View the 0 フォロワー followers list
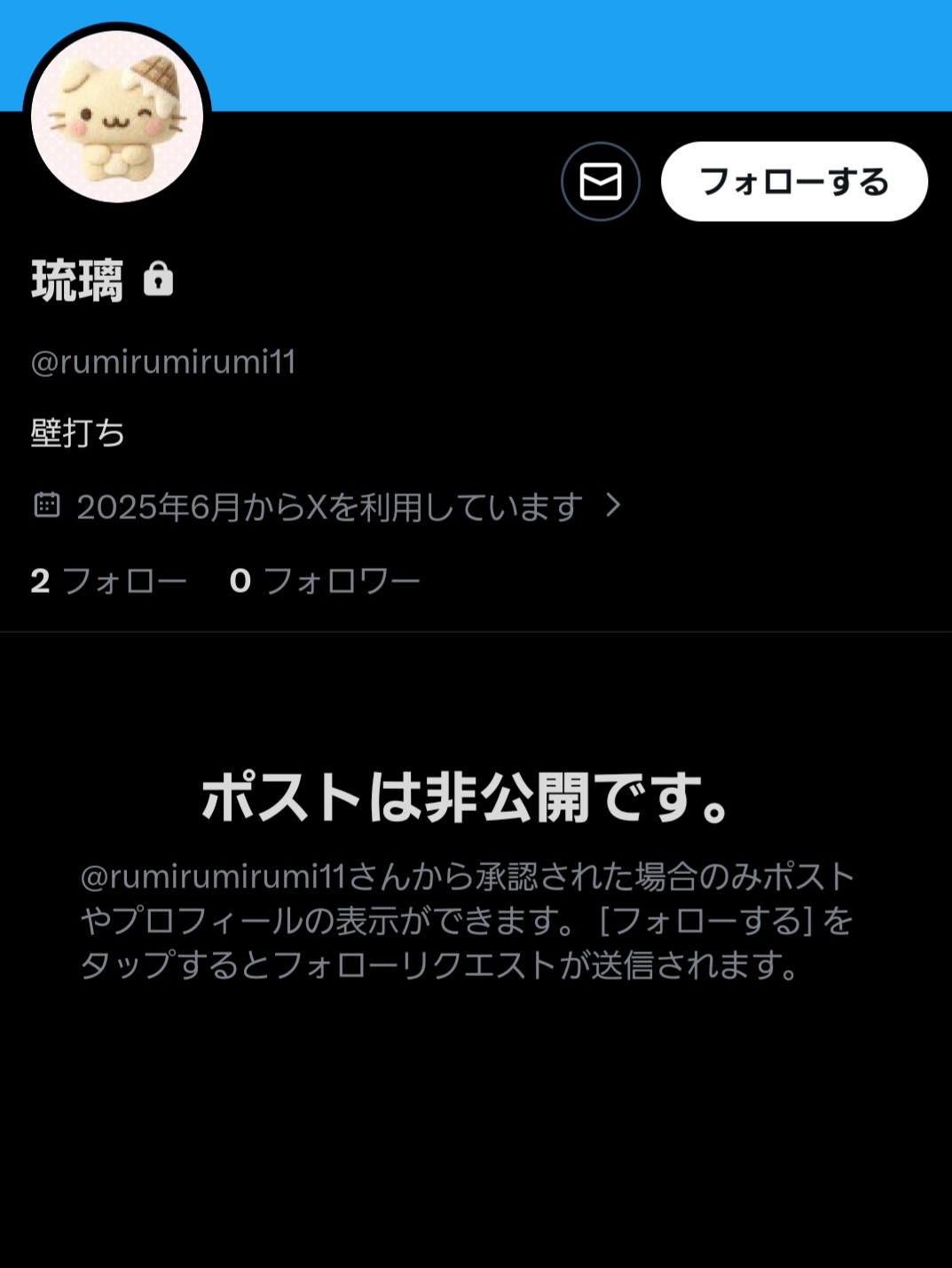This screenshot has width=952, height=1268. pos(324,581)
